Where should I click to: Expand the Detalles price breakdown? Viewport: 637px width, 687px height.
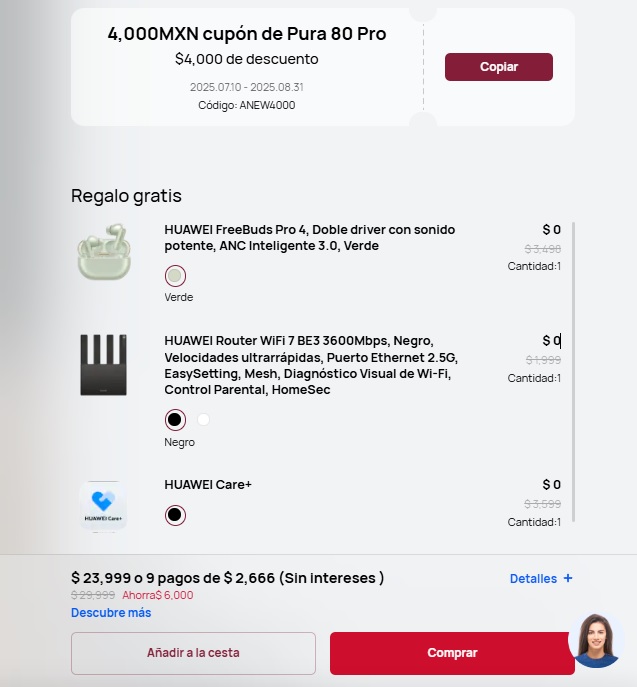coord(540,578)
